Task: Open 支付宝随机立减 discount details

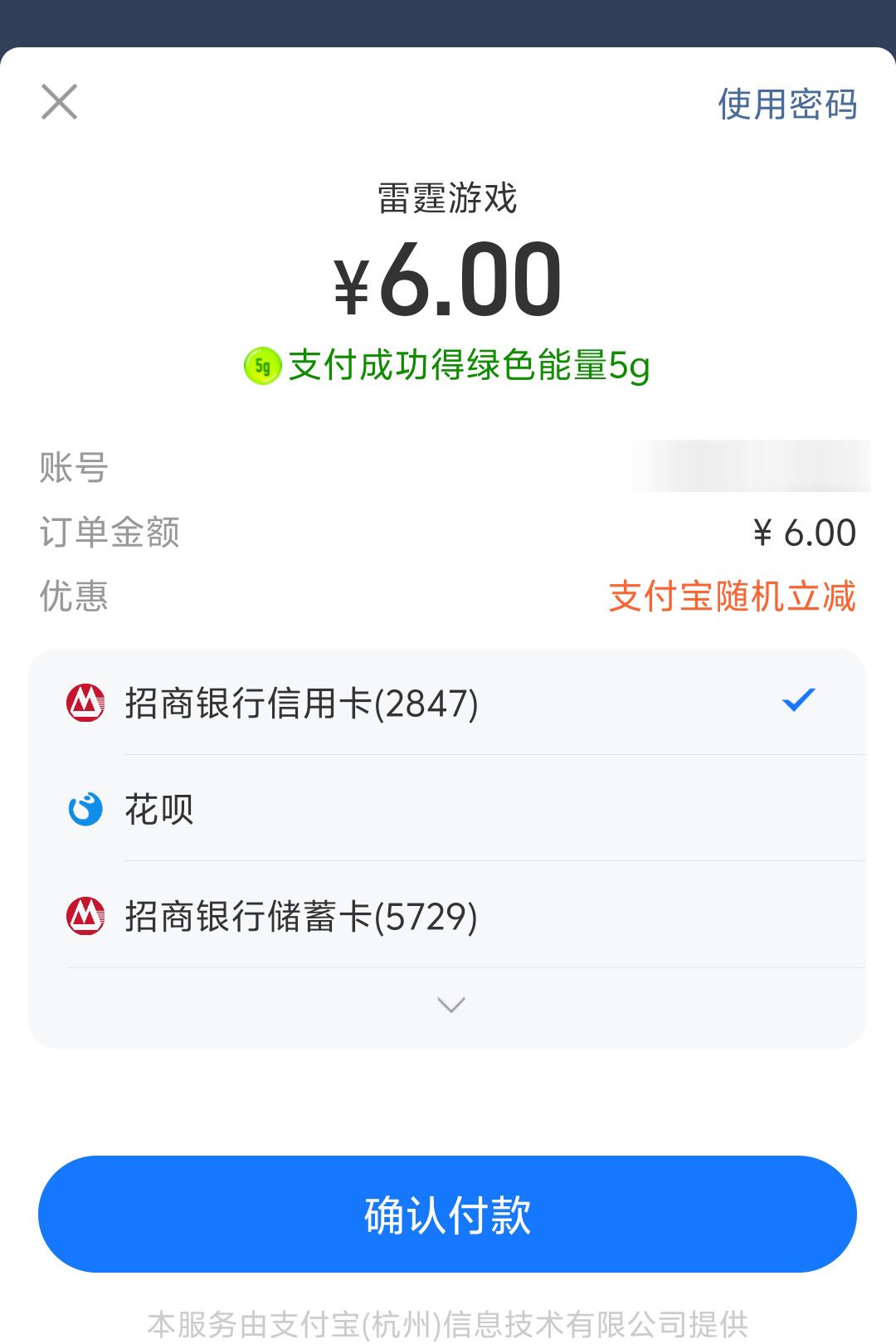Action: tap(730, 596)
